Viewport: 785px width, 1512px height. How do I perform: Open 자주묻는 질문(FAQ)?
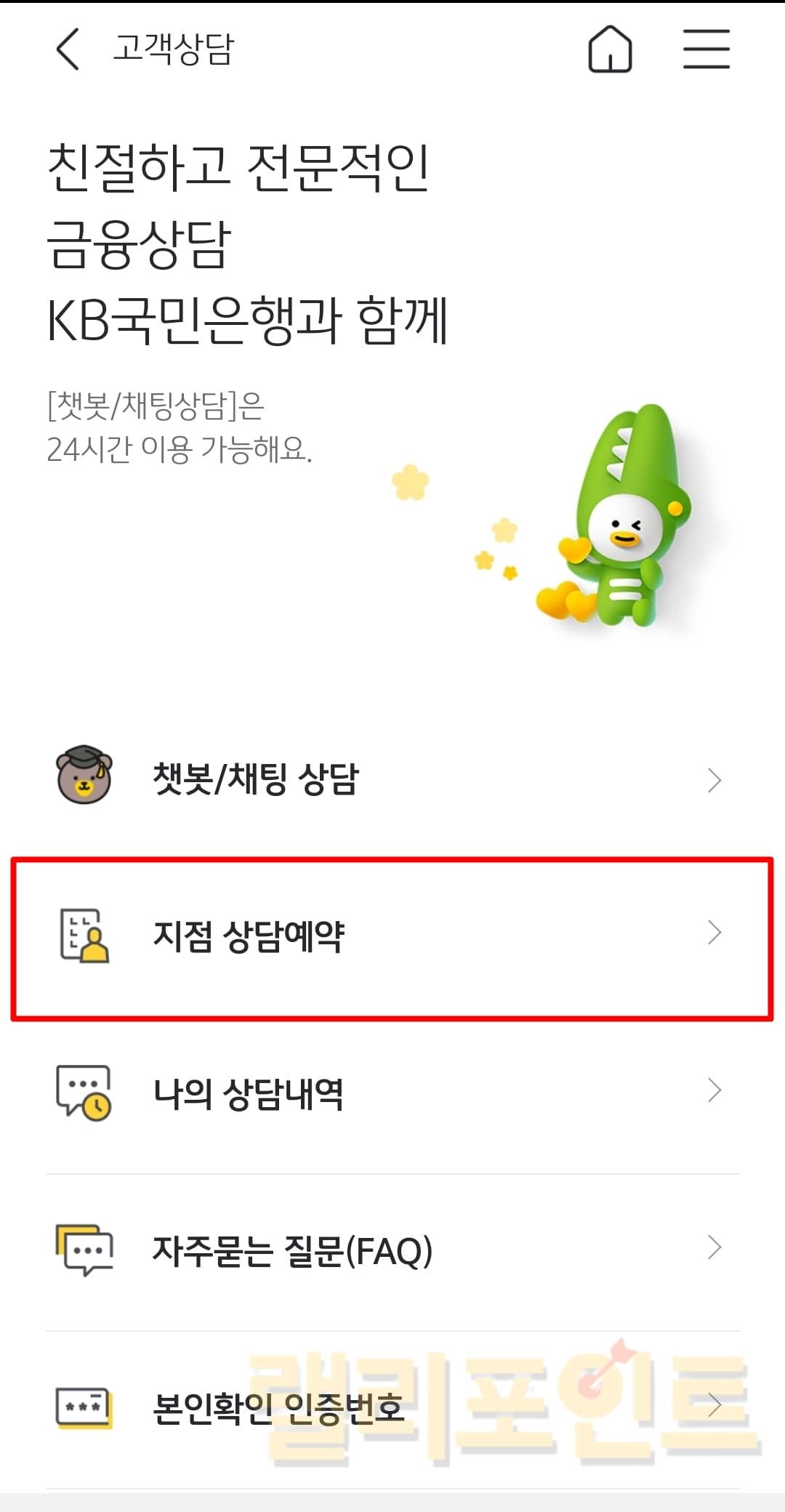pyautogui.click(x=392, y=1250)
